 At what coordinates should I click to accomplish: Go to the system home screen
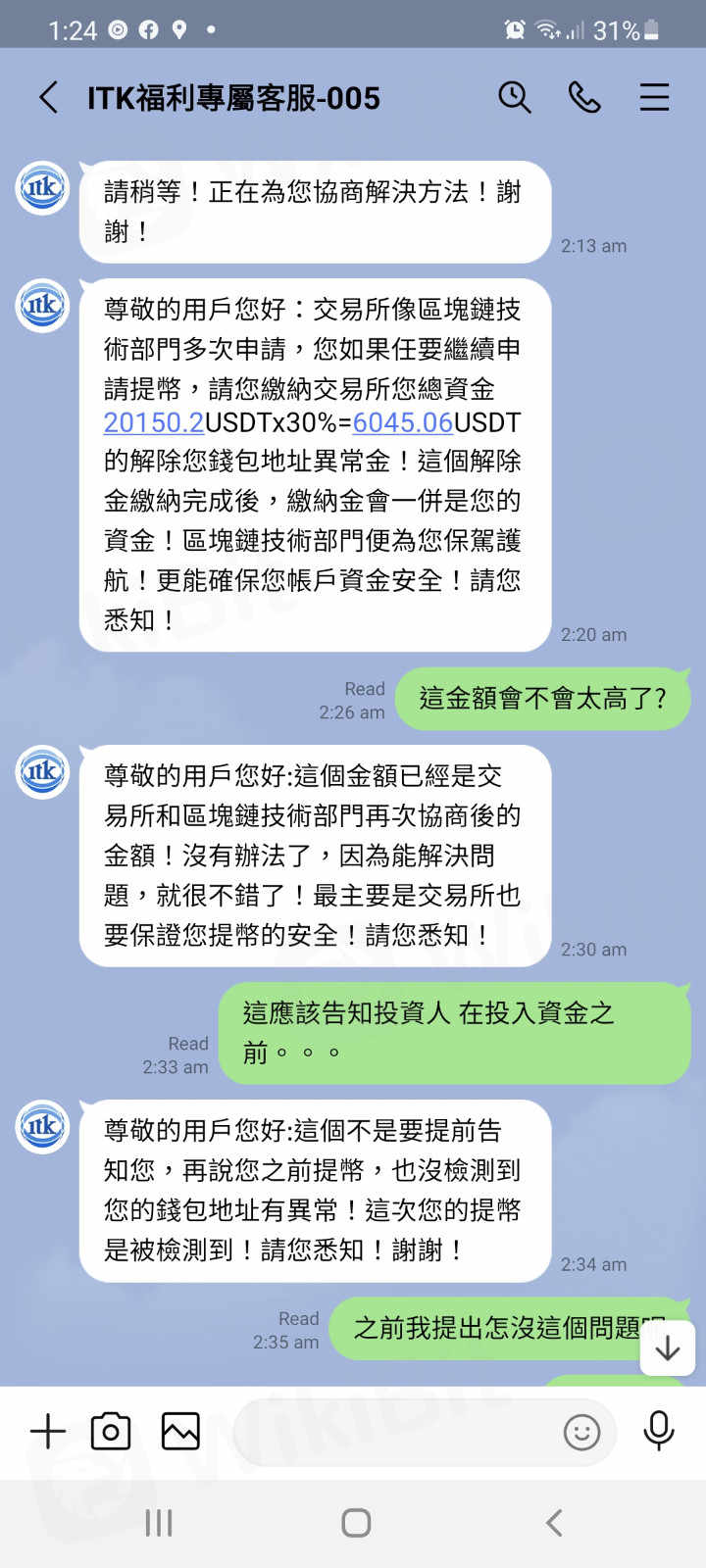point(355,1522)
